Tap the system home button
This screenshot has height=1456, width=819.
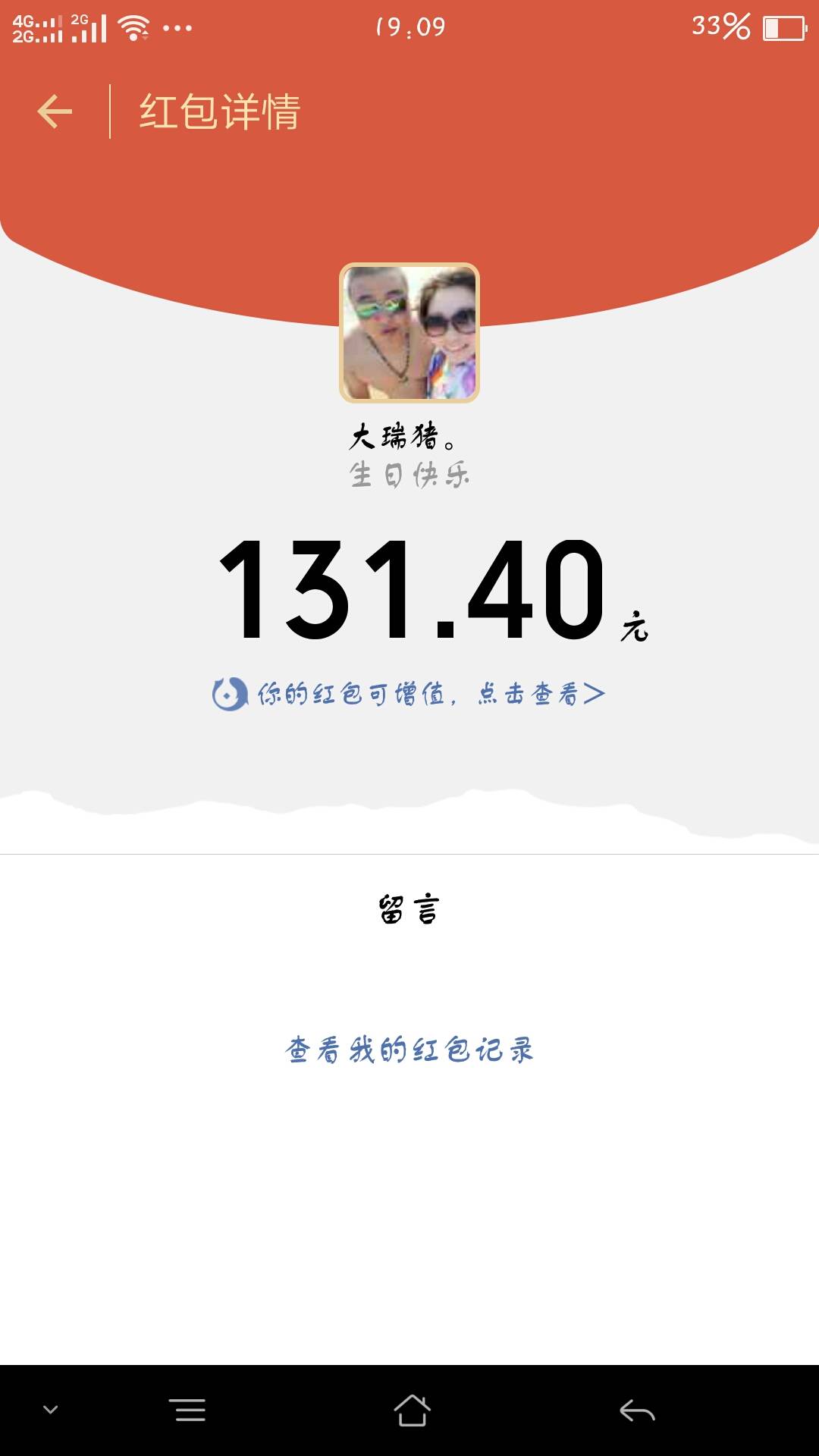[412, 1410]
